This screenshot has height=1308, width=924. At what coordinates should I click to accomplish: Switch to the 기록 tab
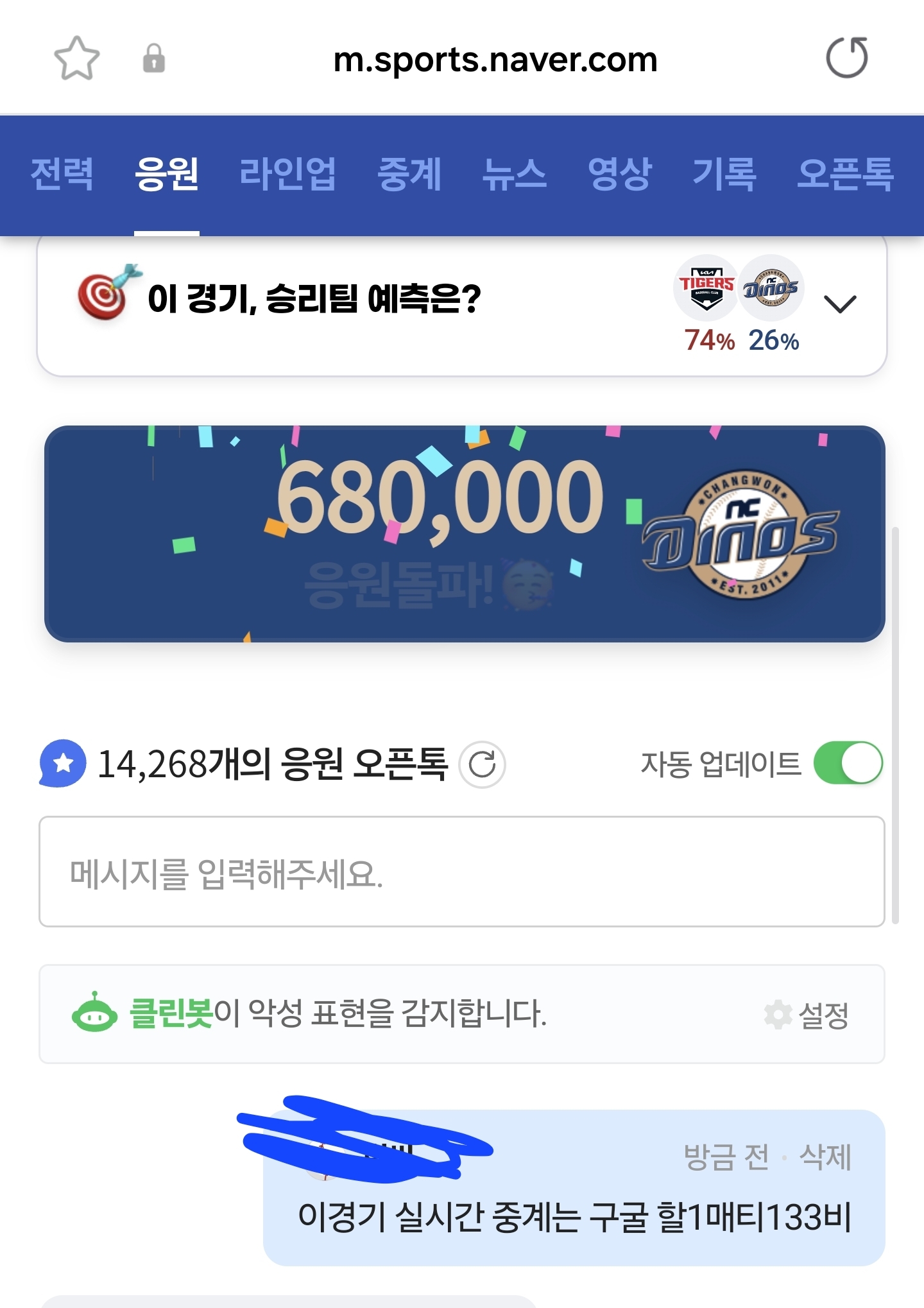point(724,174)
